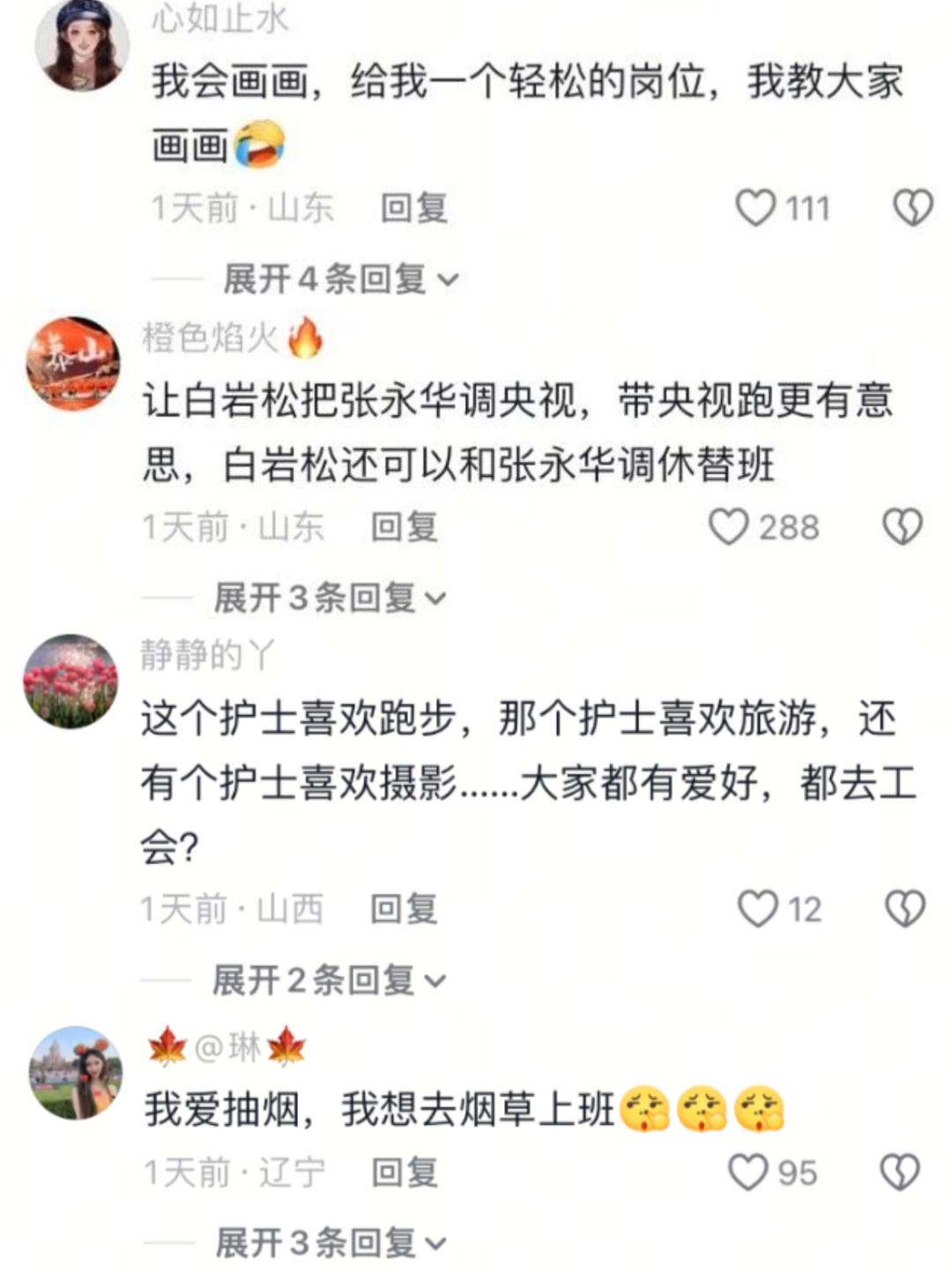Expand 4 replies under 心如止水's comment
This screenshot has width=952, height=1273.
click(x=340, y=279)
